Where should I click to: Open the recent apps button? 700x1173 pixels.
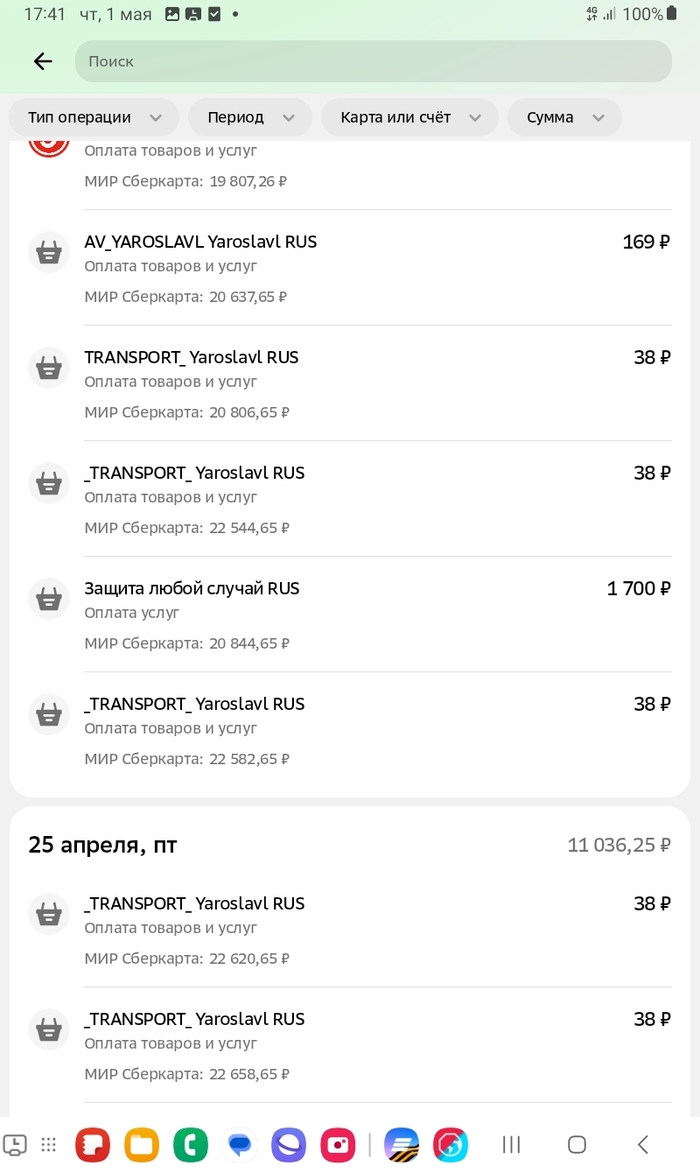pos(511,1144)
